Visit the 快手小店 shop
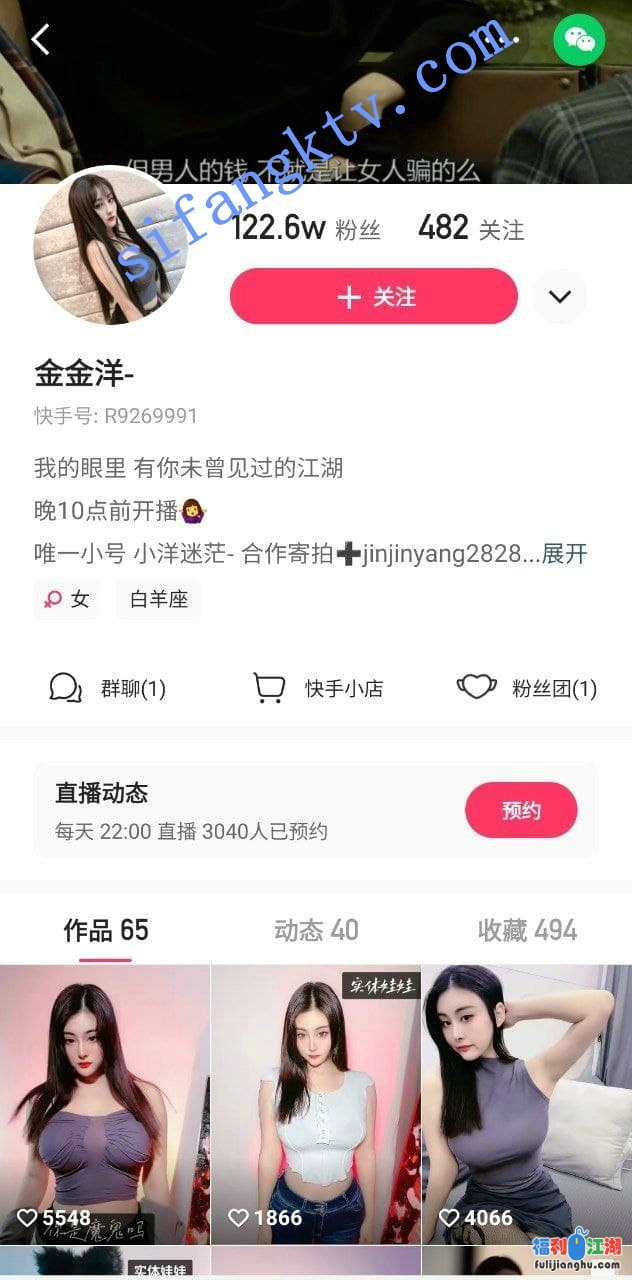 click(318, 688)
